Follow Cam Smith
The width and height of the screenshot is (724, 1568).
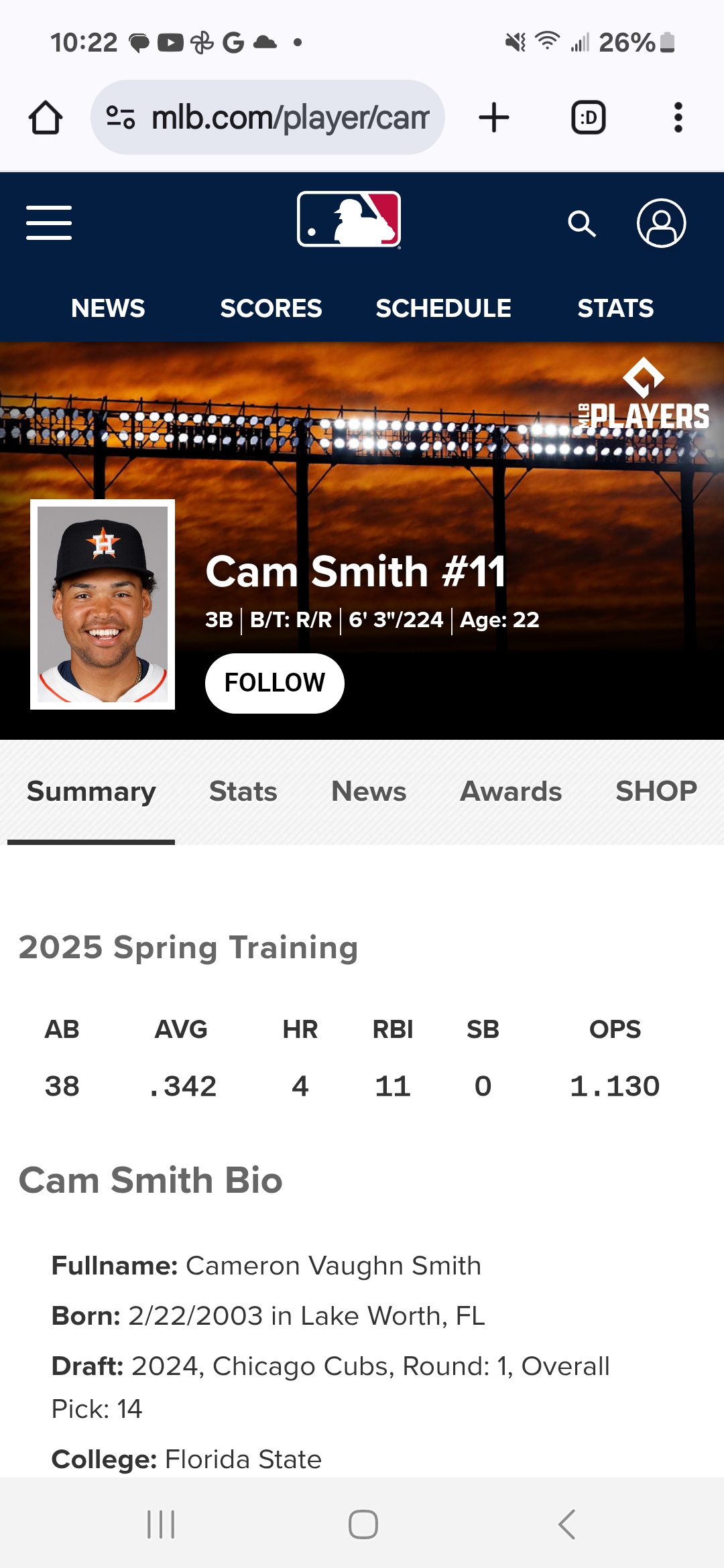[x=274, y=683]
